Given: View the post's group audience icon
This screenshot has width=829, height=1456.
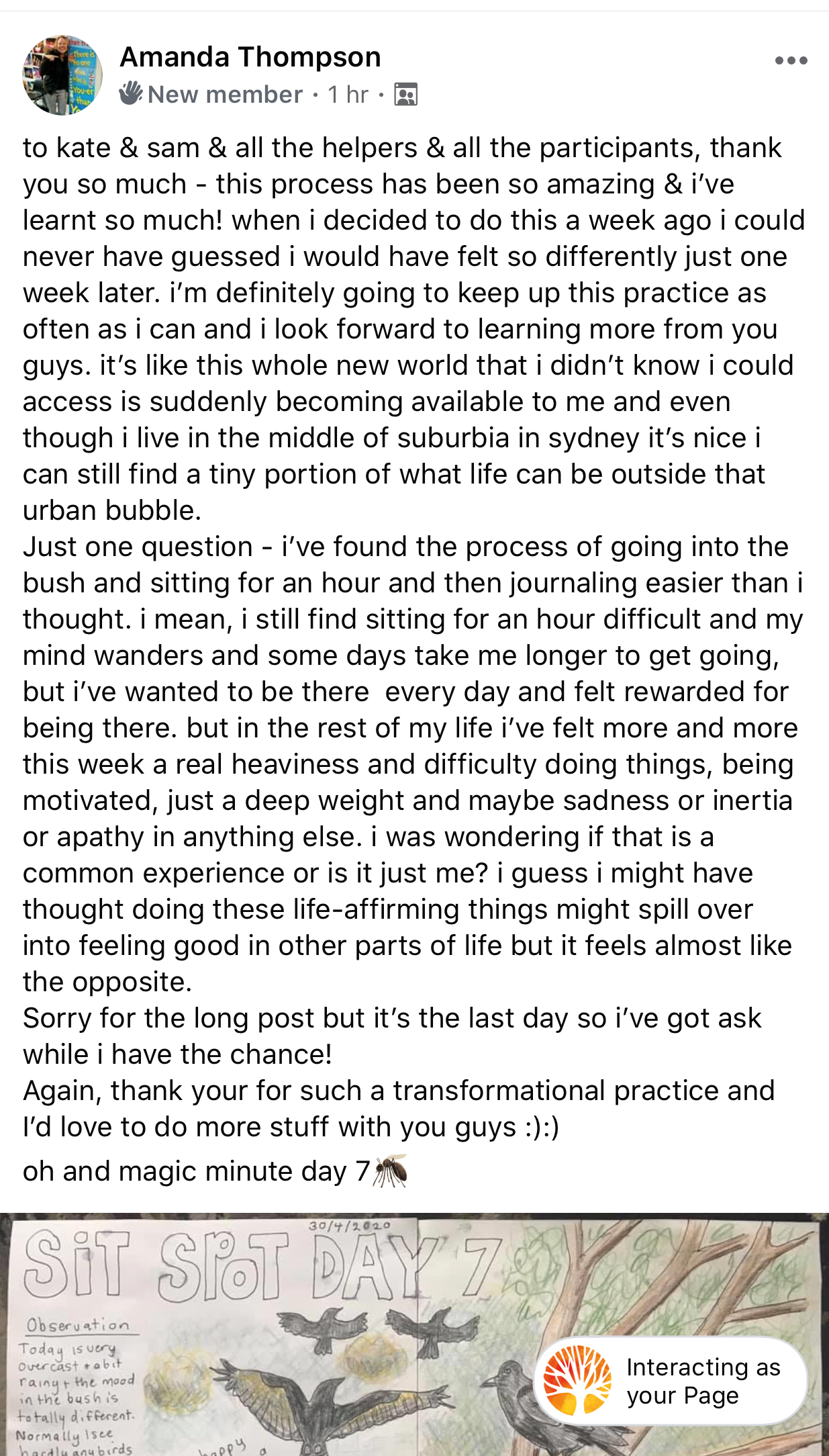Looking at the screenshot, I should [405, 95].
